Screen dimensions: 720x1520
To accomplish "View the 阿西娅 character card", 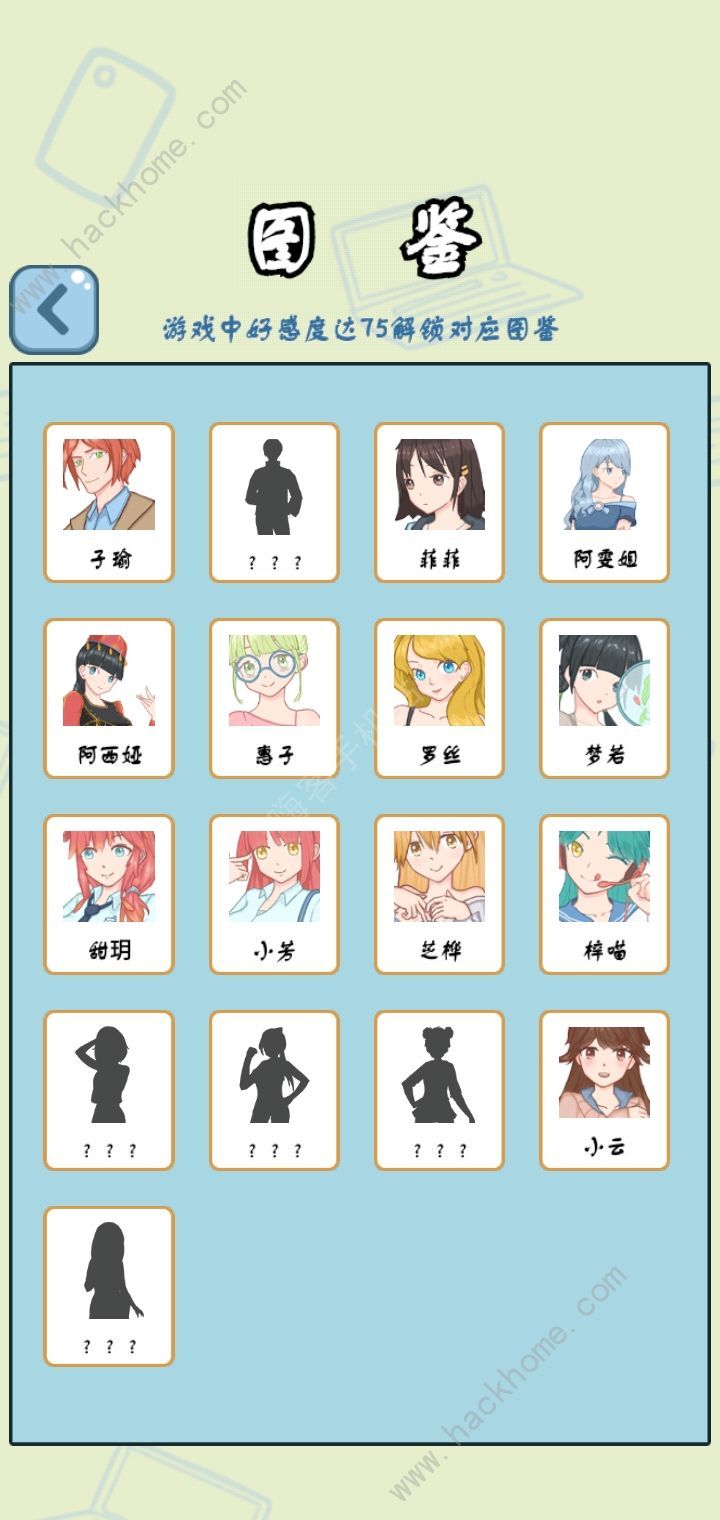I will (x=109, y=698).
